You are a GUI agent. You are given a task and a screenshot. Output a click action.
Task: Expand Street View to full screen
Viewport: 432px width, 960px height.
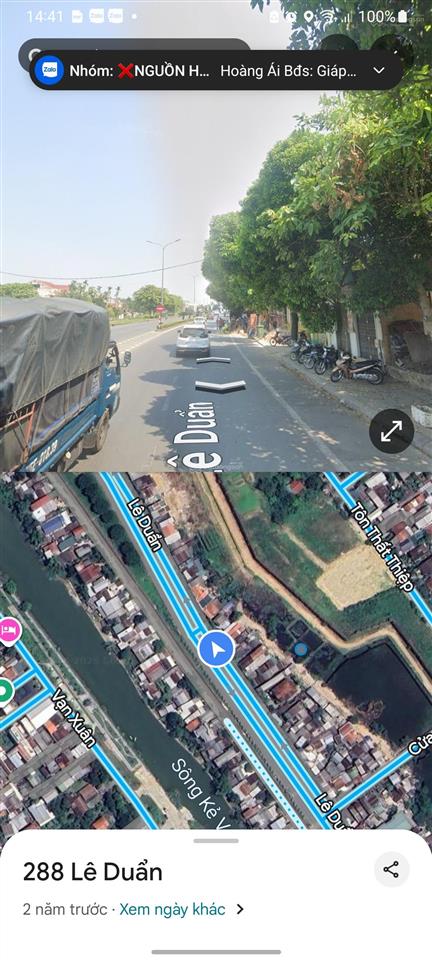(392, 431)
